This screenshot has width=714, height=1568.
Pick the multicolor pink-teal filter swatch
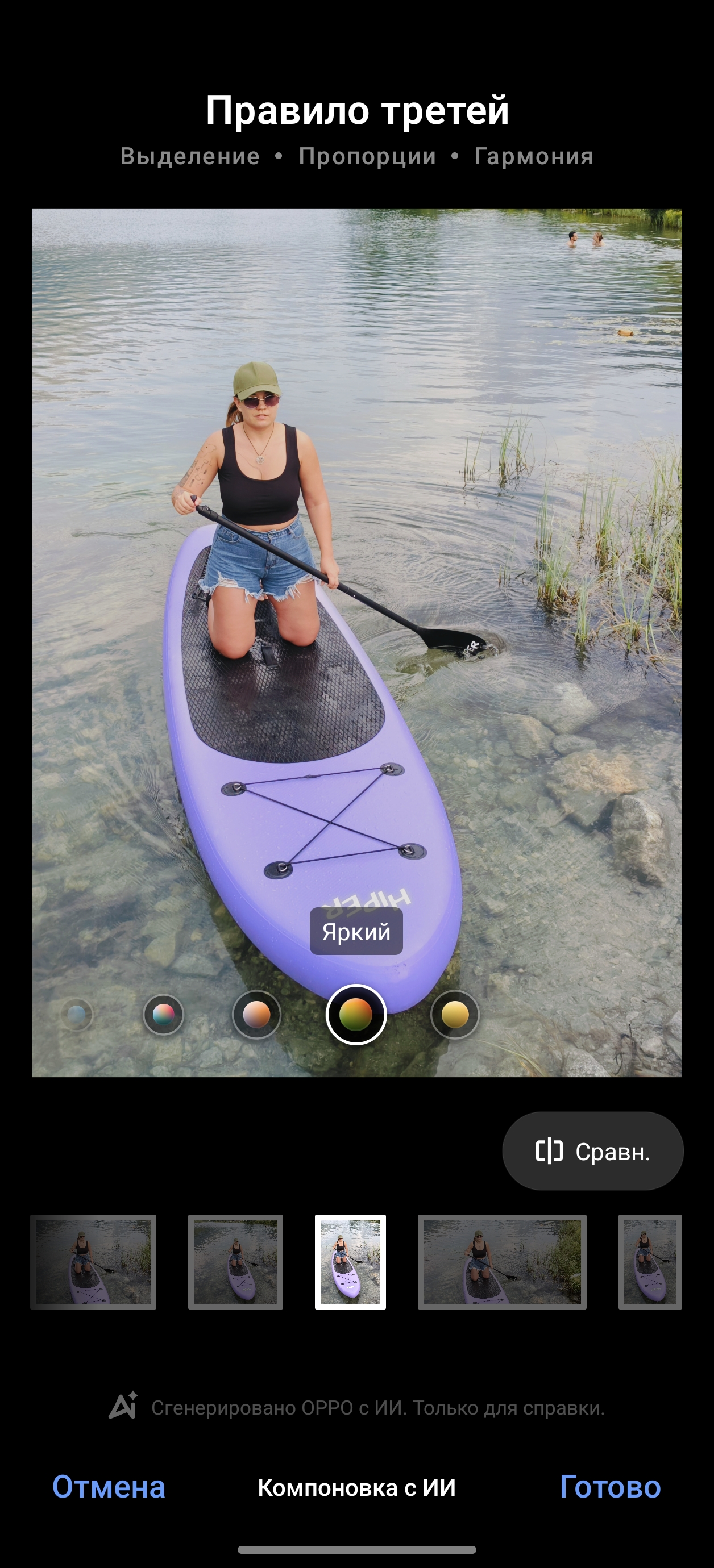point(163,1015)
